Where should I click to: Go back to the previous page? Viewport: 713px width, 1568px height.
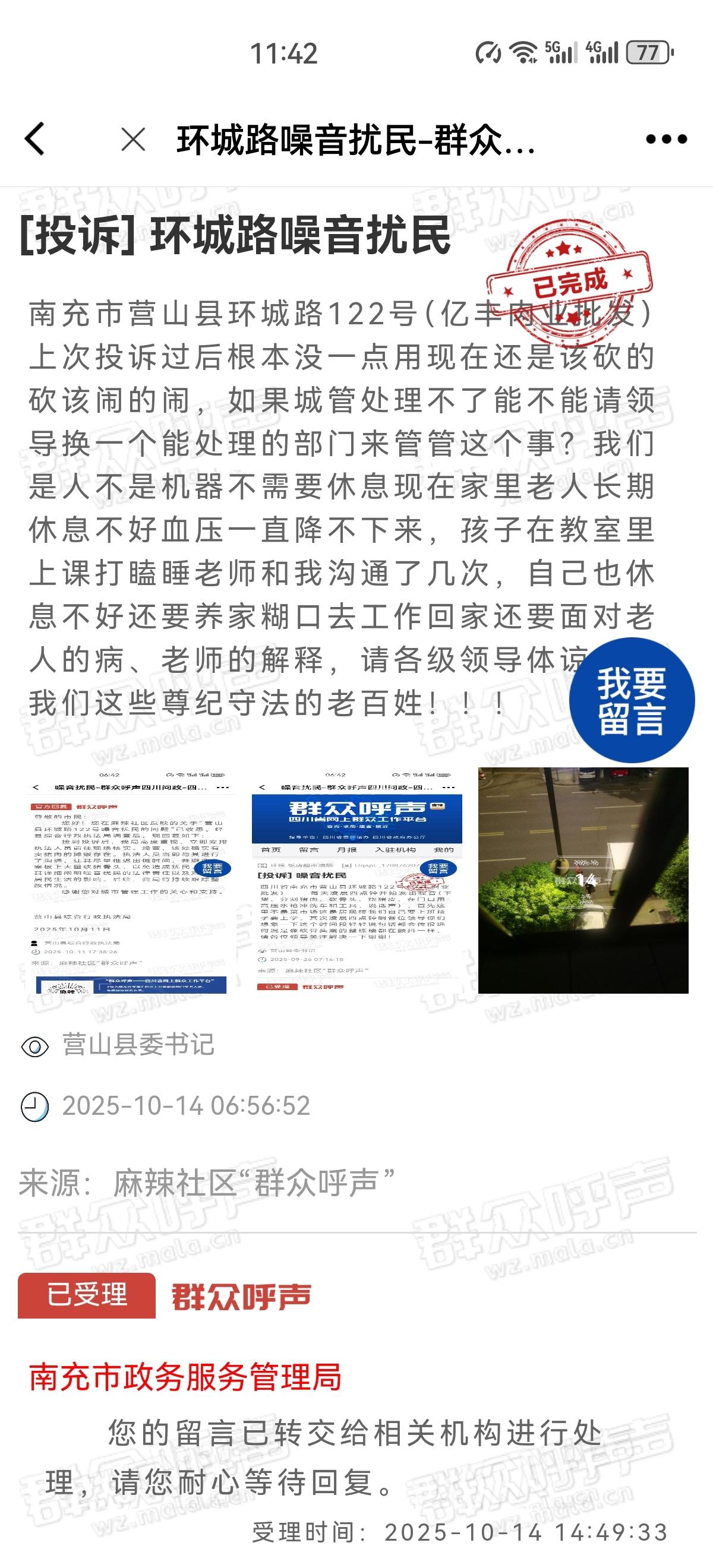pyautogui.click(x=34, y=139)
